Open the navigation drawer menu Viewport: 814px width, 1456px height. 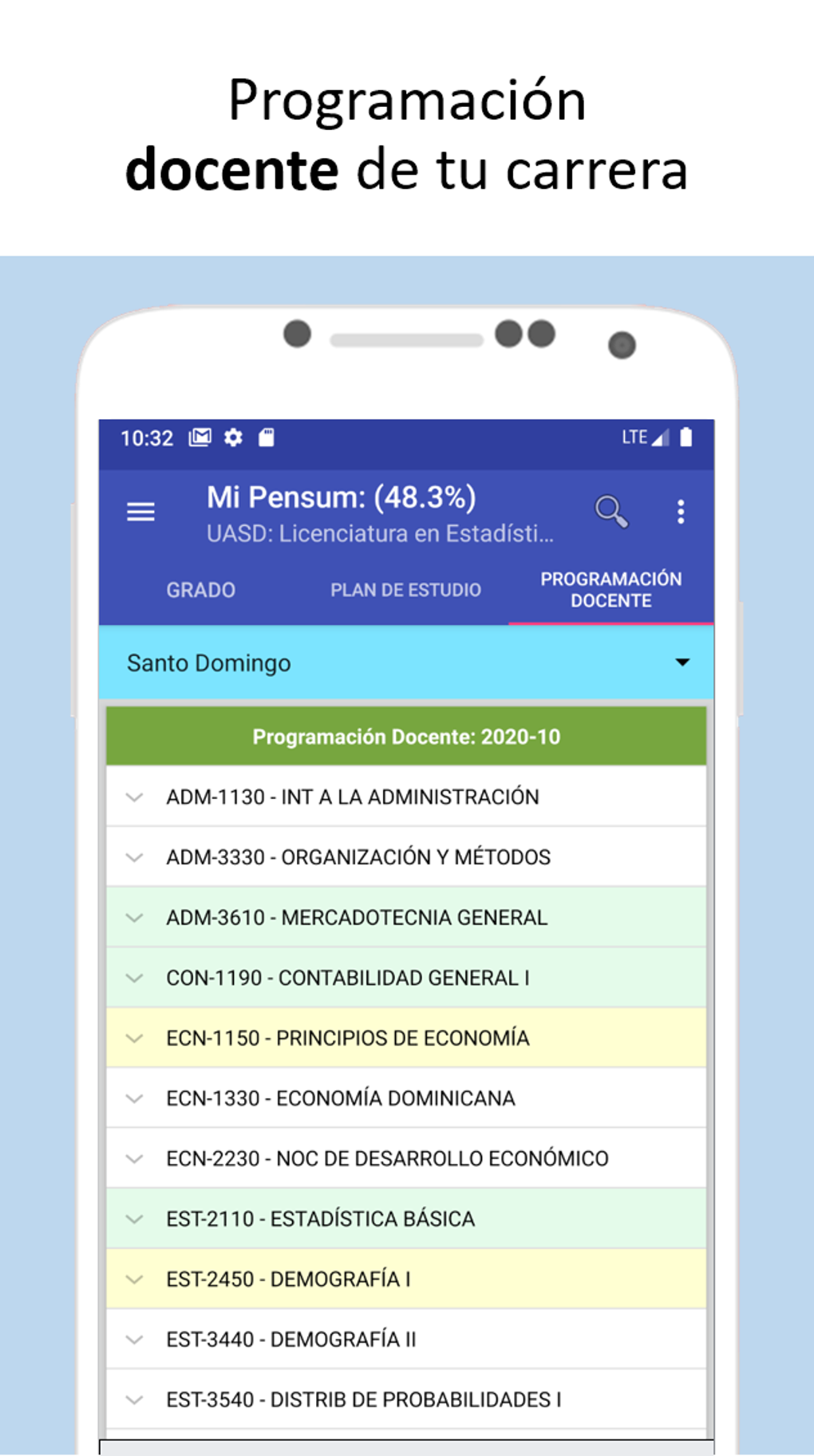[140, 511]
